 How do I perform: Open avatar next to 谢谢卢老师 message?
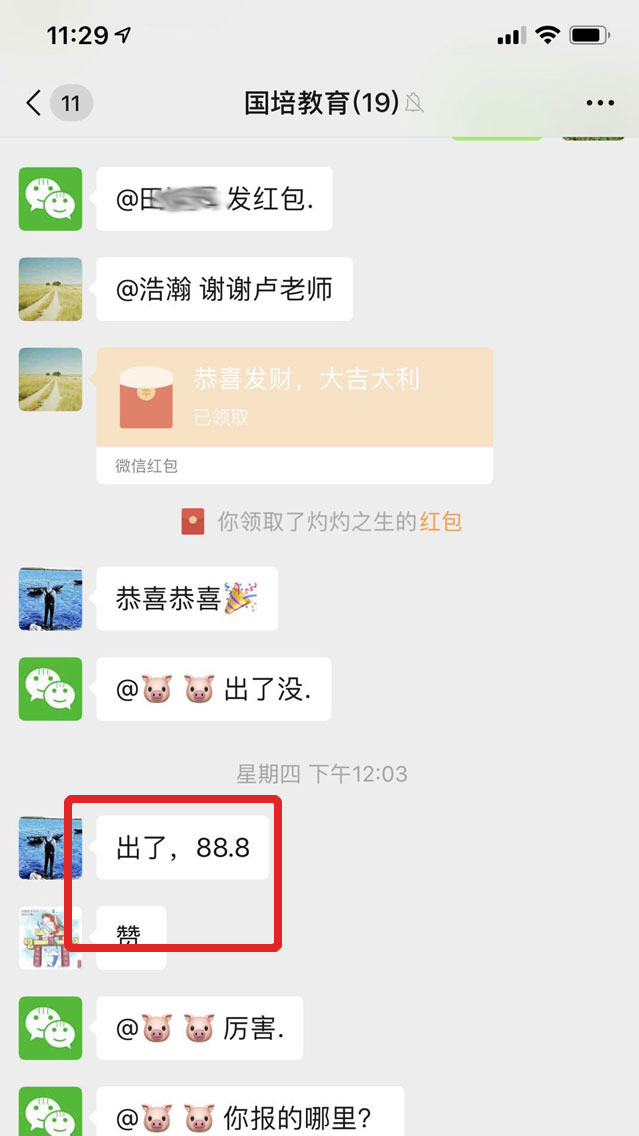tap(50, 289)
